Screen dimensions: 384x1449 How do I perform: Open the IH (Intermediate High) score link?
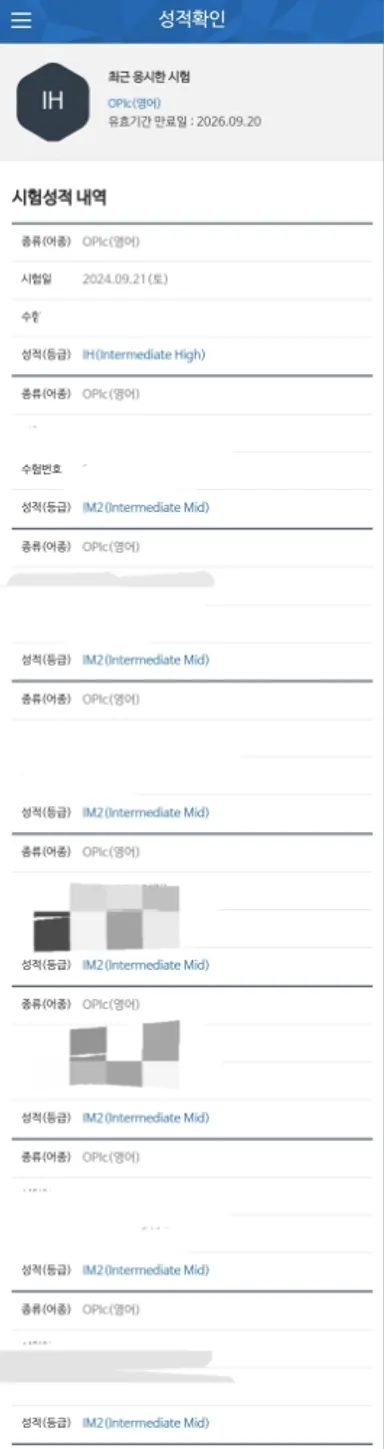144,355
